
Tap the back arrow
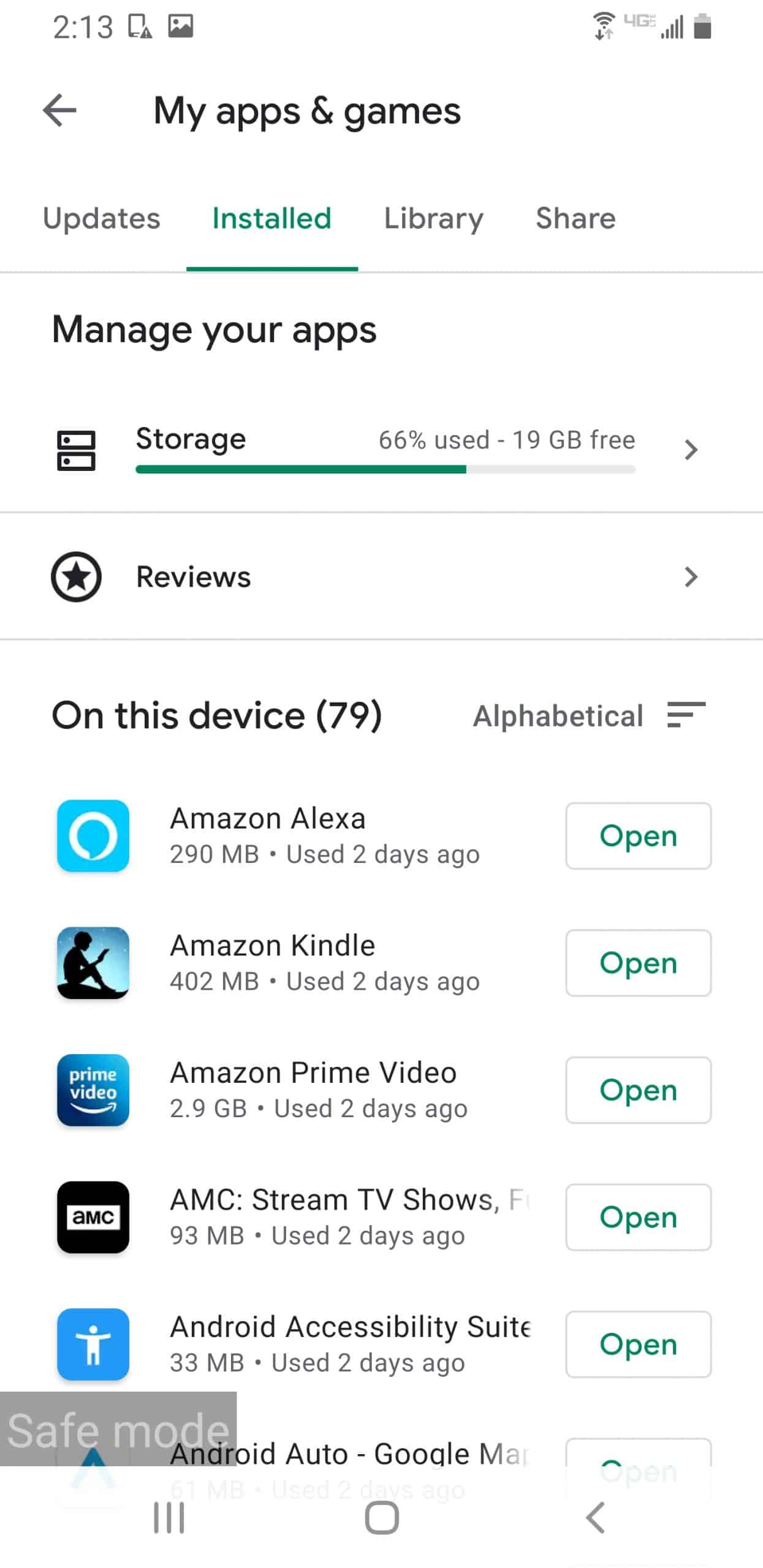click(59, 110)
